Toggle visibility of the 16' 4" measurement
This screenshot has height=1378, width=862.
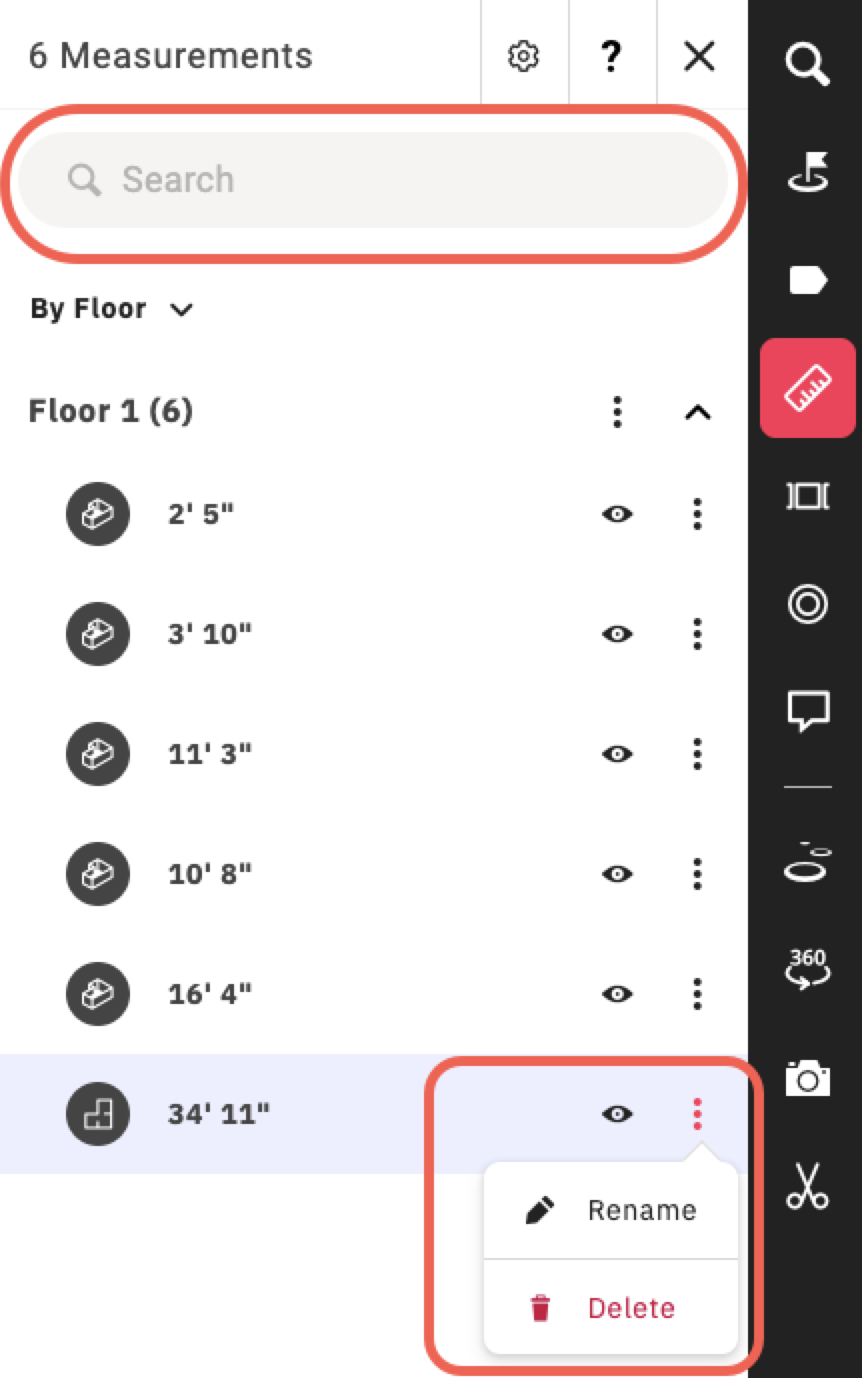617,994
